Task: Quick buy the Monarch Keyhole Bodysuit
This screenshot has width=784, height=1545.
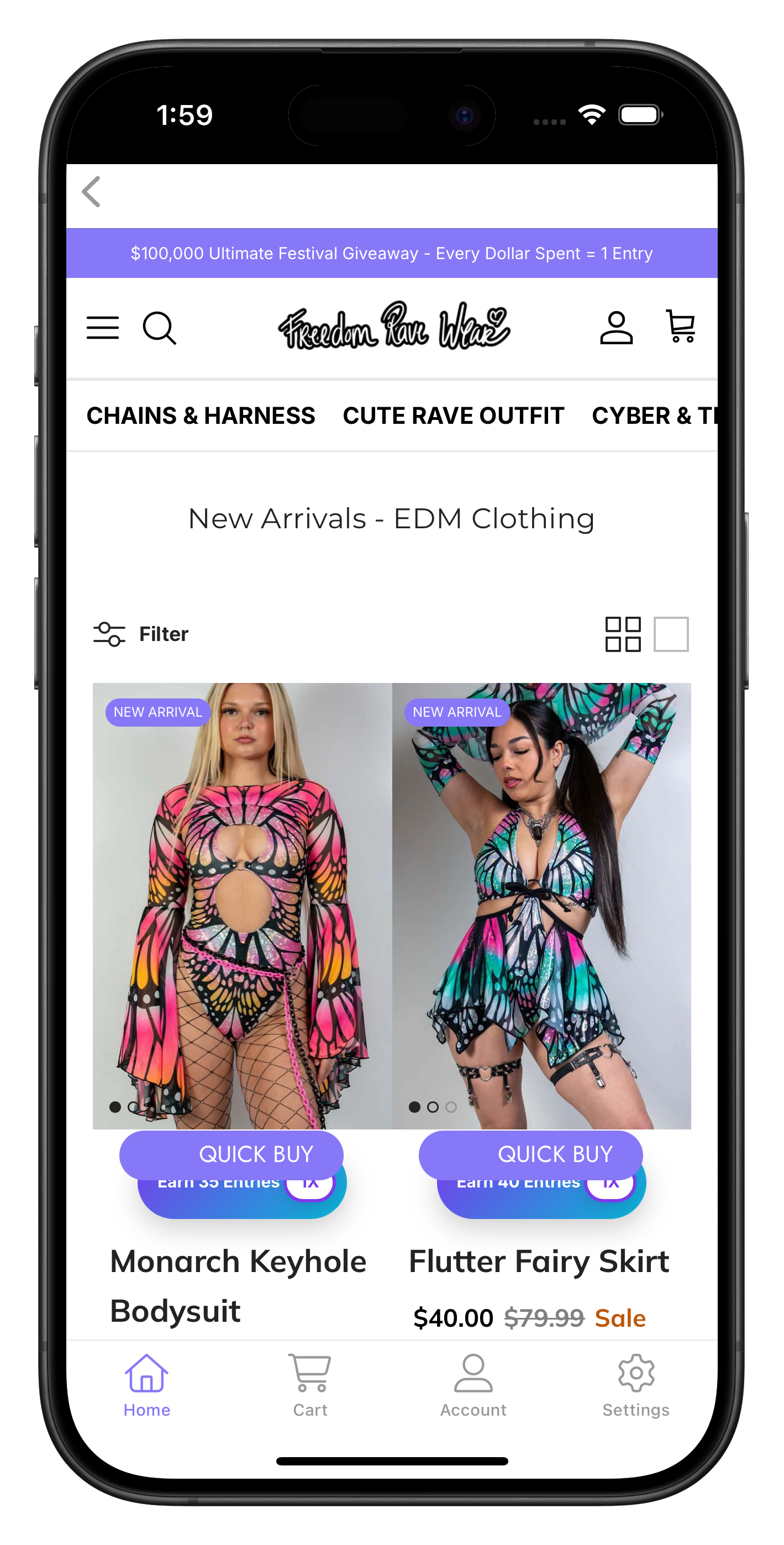Action: (231, 1154)
